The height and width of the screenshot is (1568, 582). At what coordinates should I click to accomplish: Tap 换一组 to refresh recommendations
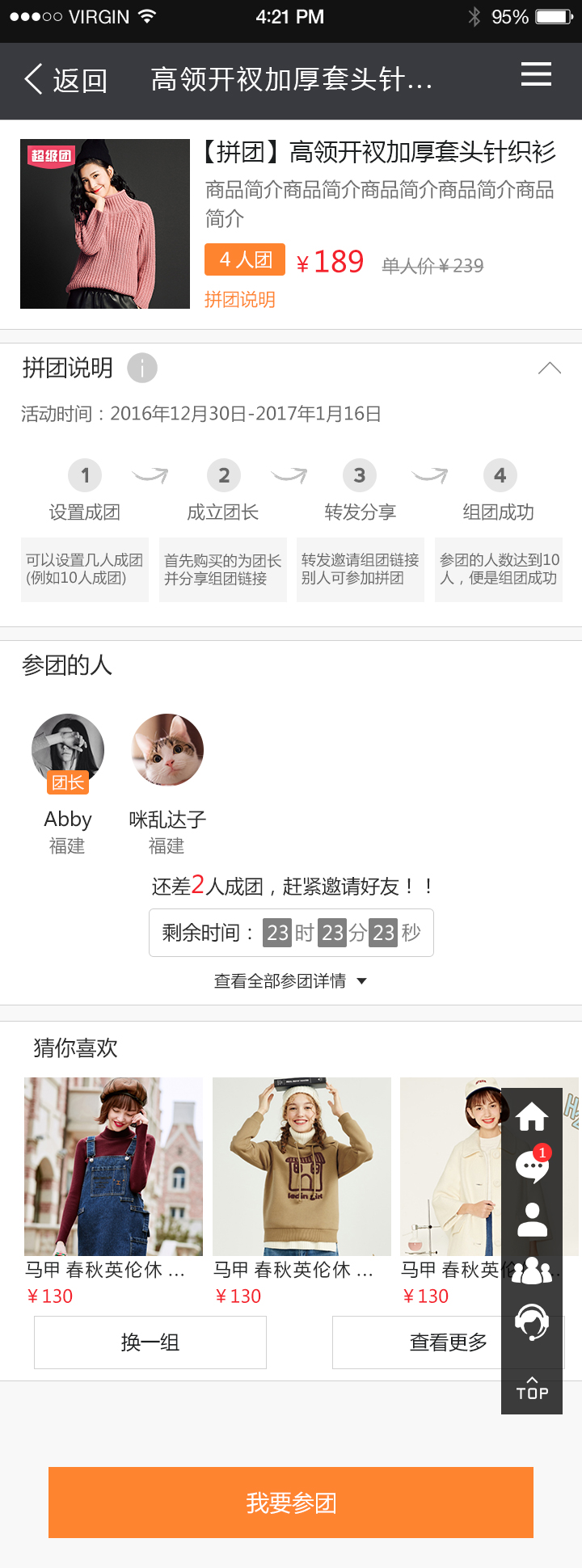tap(150, 1342)
